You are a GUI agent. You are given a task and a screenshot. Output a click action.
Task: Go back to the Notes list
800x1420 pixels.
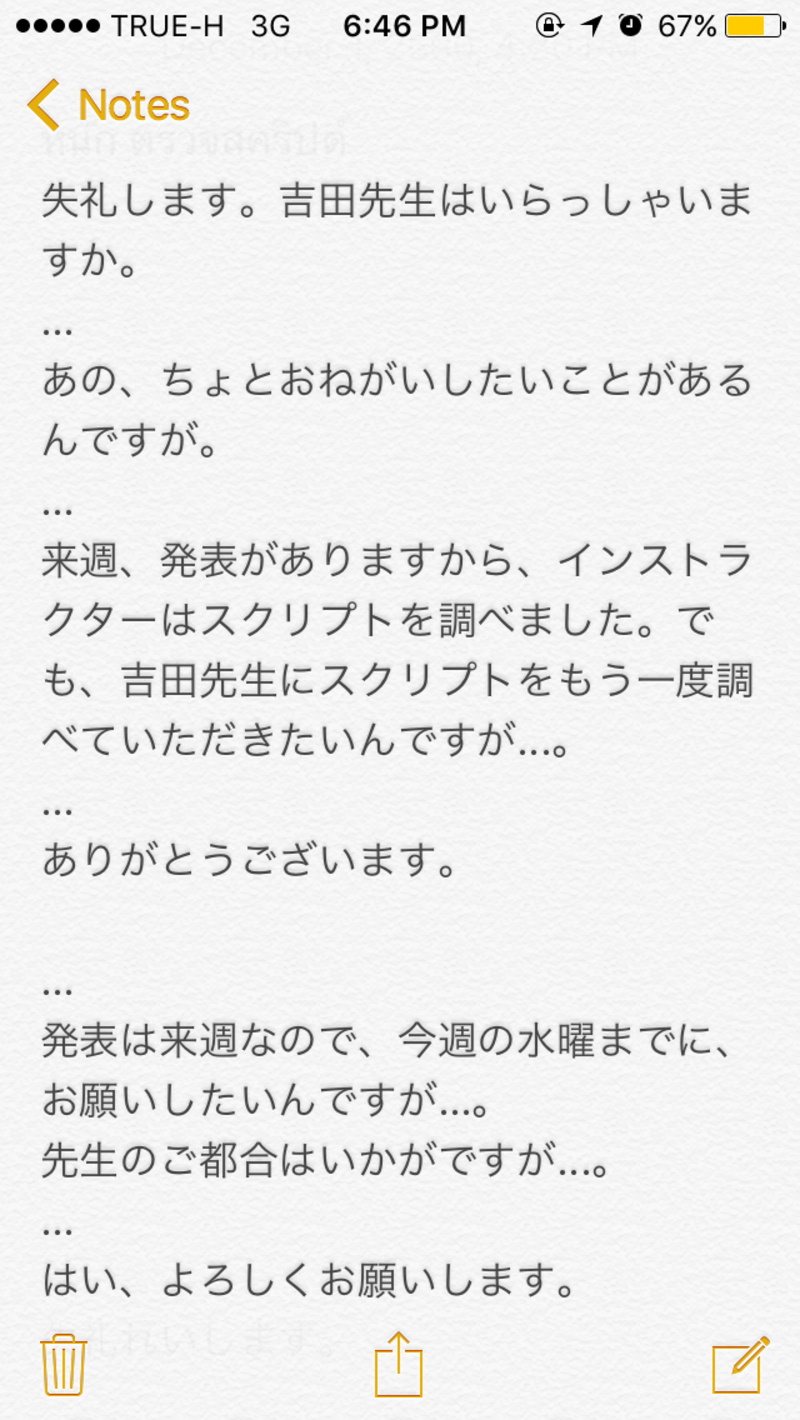(x=108, y=105)
